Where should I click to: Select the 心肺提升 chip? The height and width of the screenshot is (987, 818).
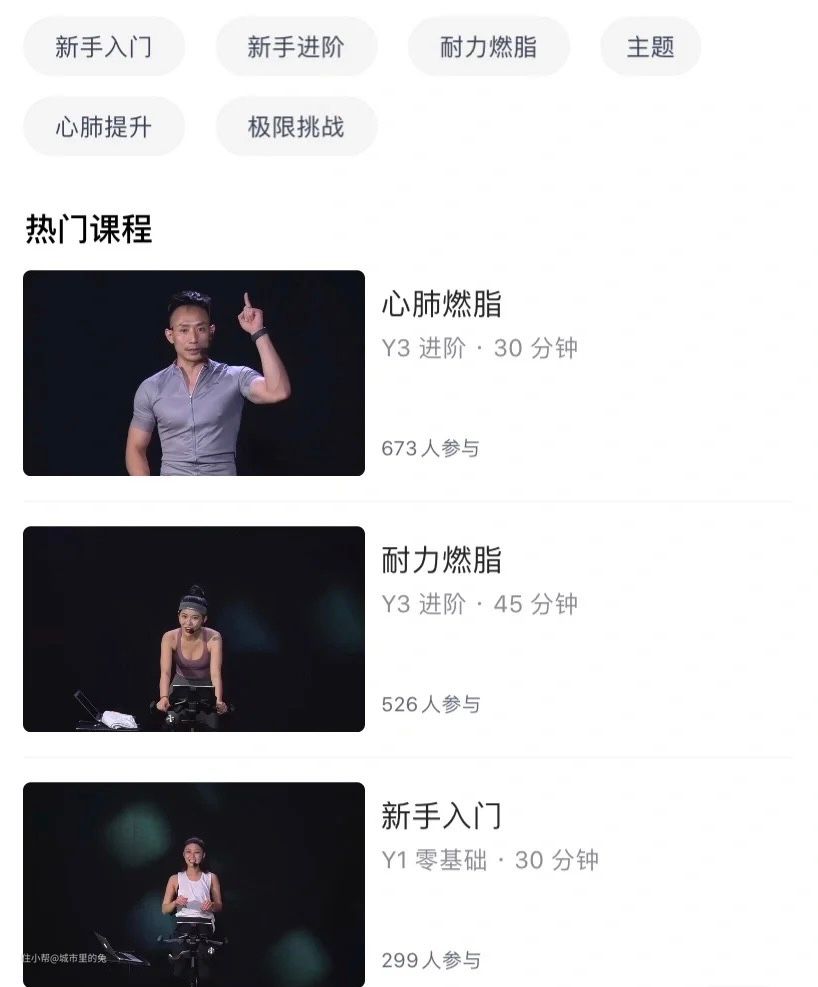(104, 127)
